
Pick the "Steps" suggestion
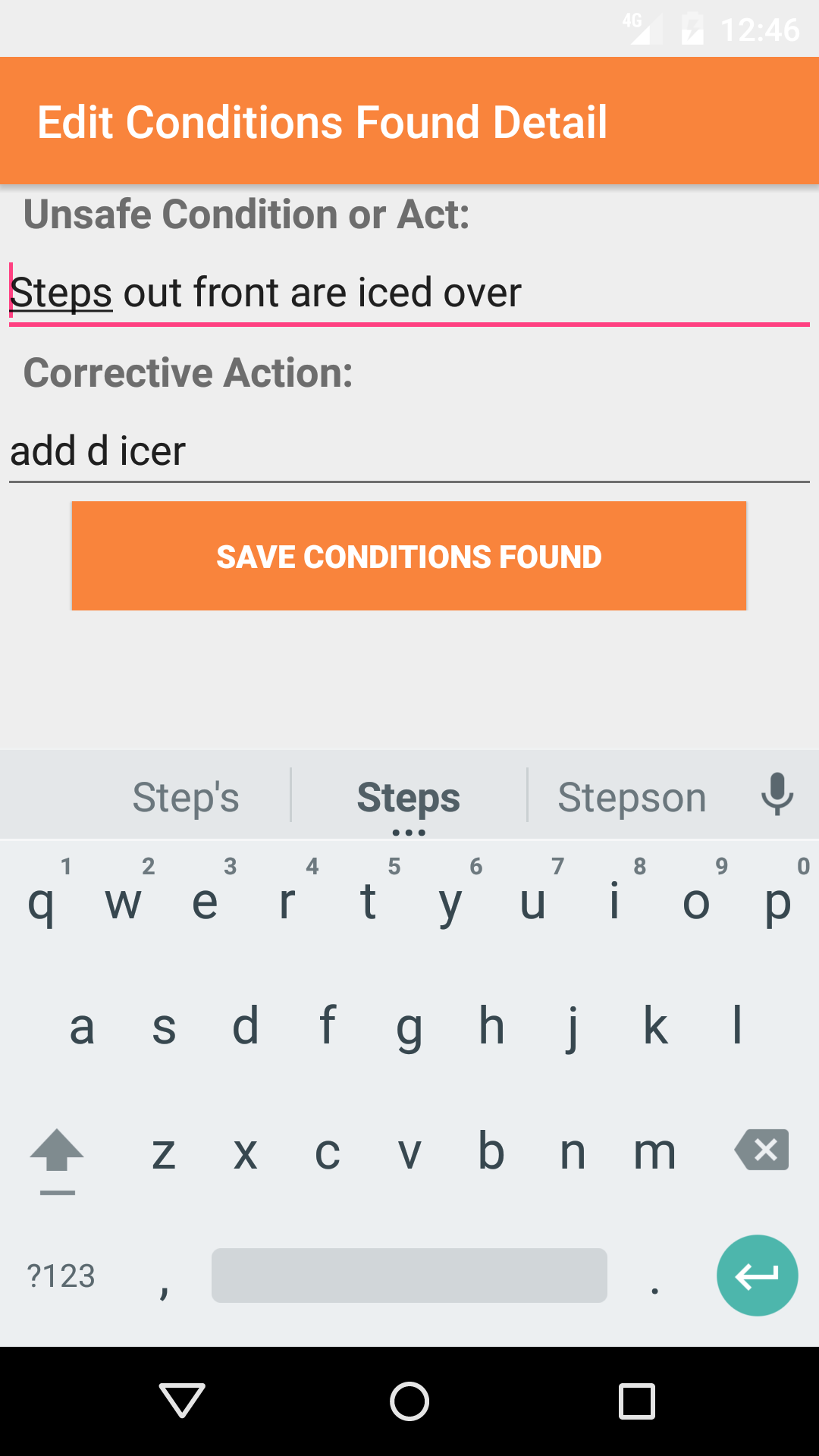tap(409, 797)
